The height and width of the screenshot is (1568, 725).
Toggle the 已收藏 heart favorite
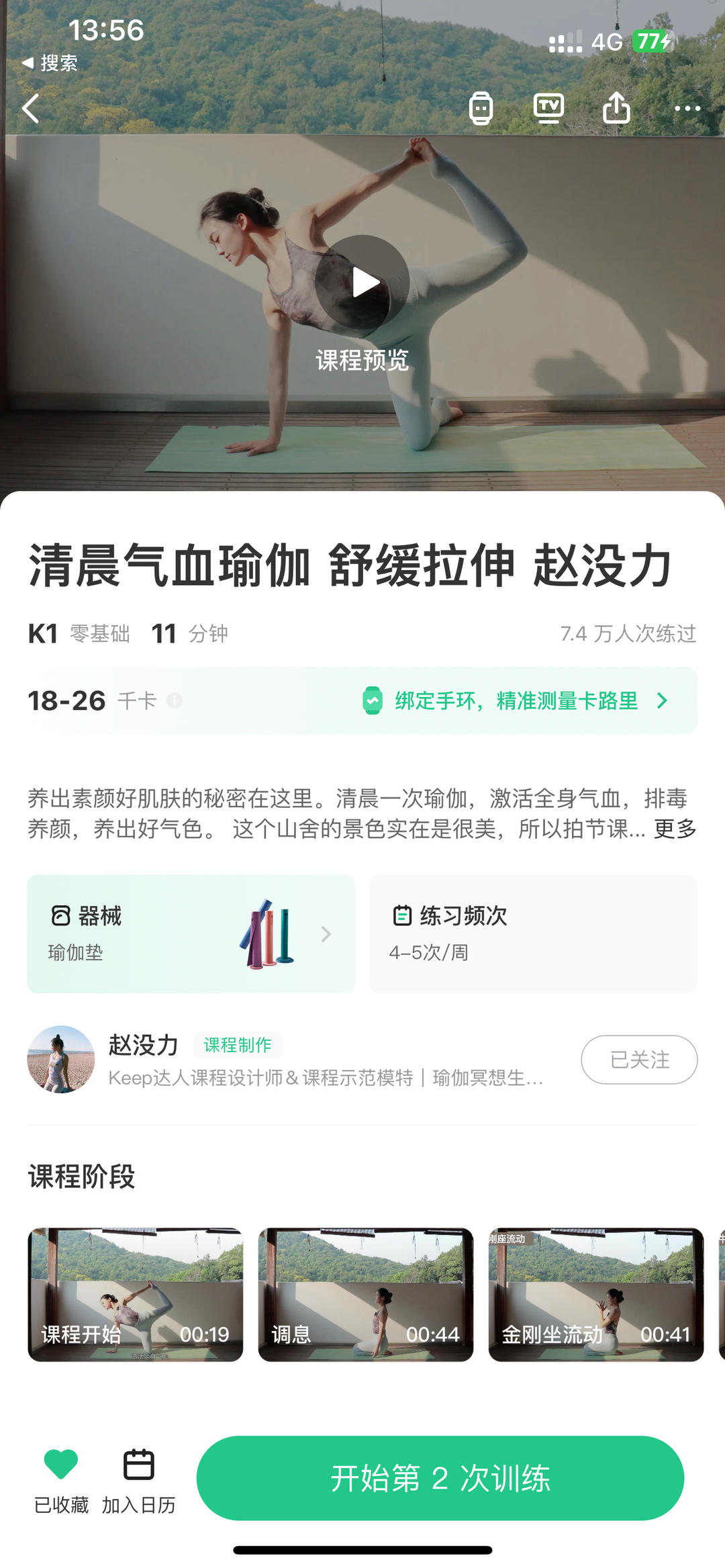tap(61, 1463)
